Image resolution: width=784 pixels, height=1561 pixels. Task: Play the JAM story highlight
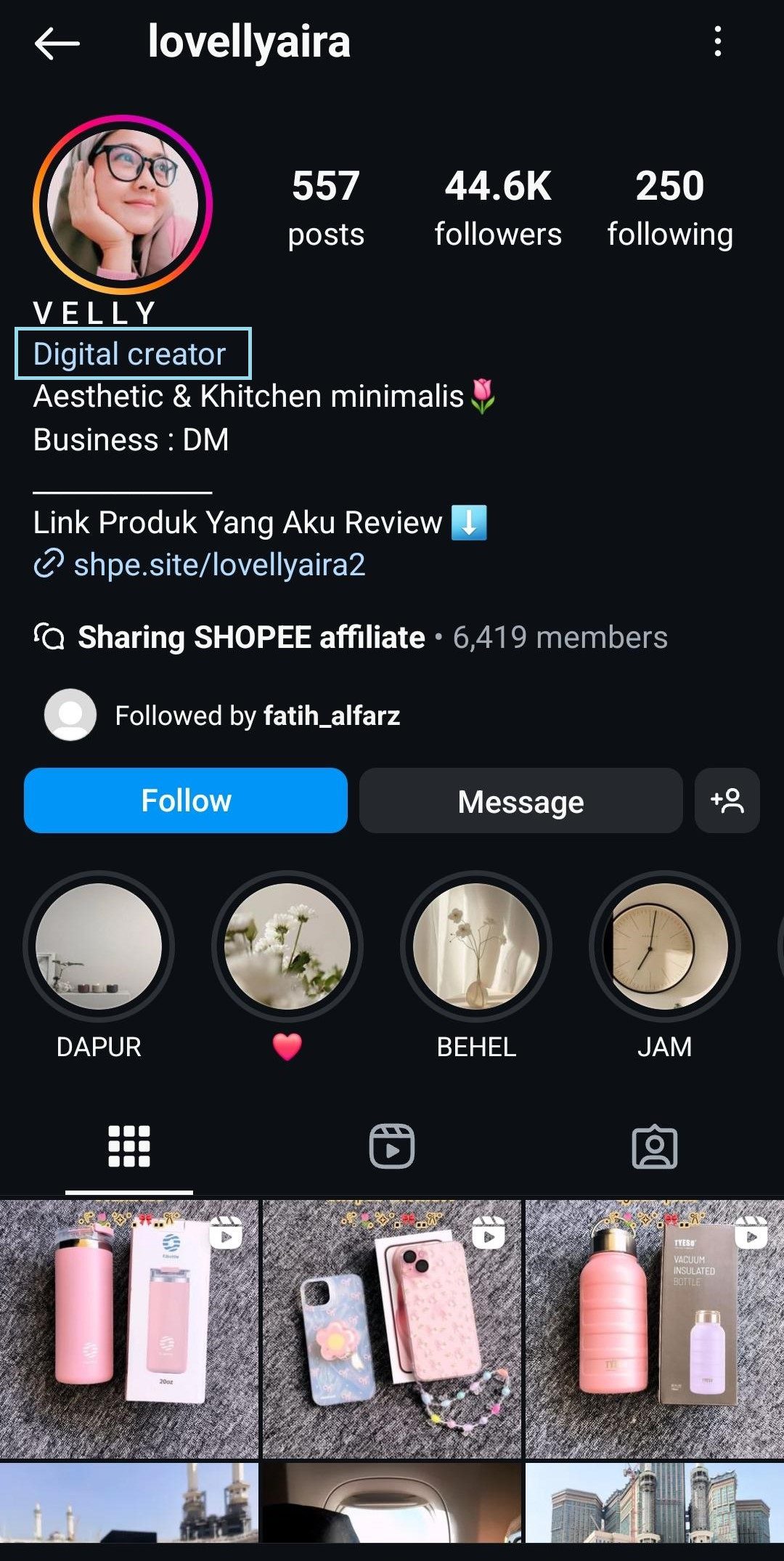[x=664, y=946]
